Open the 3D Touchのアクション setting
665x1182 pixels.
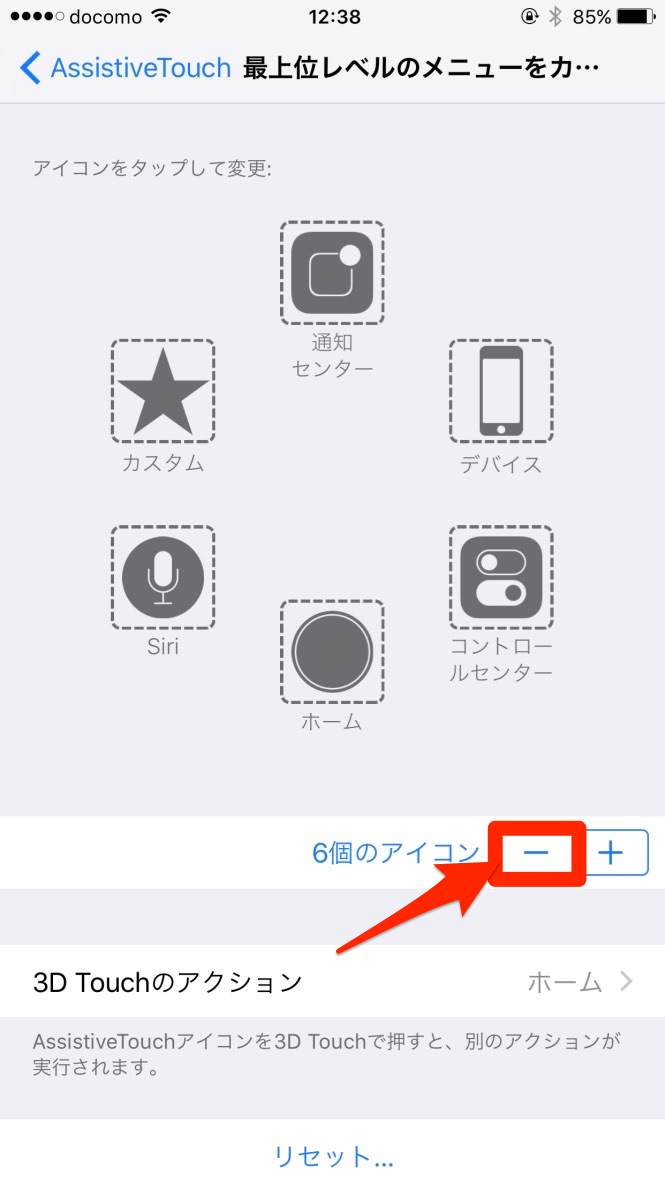pyautogui.click(x=332, y=981)
